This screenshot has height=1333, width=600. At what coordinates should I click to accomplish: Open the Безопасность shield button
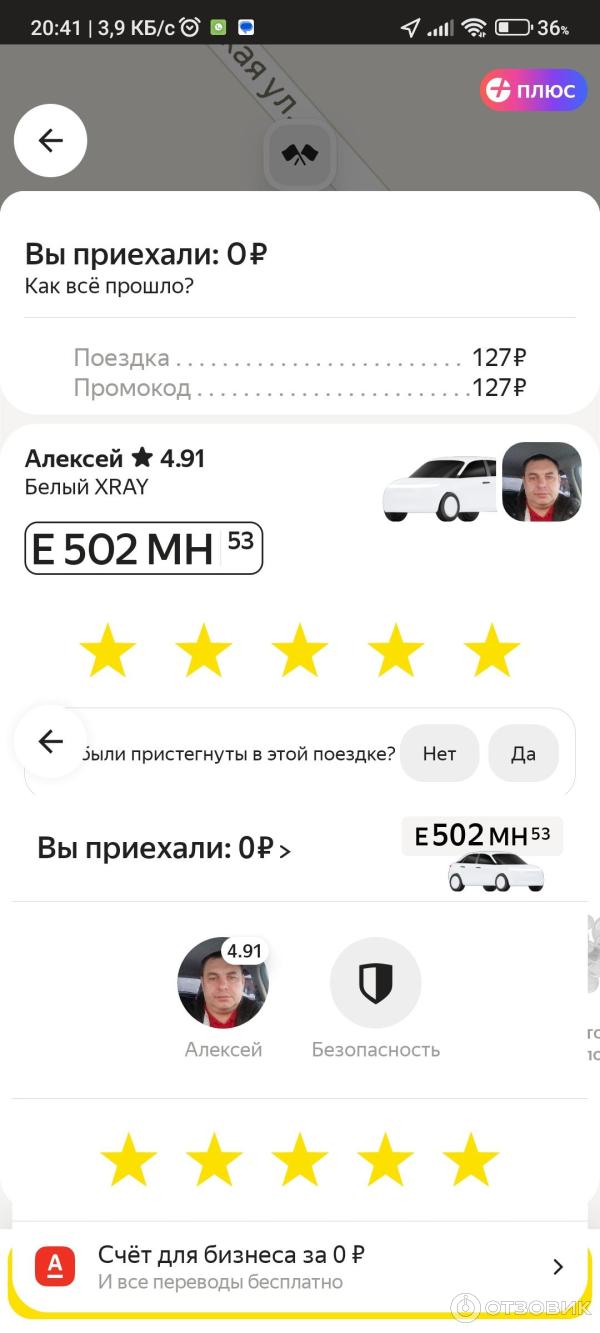pos(375,984)
